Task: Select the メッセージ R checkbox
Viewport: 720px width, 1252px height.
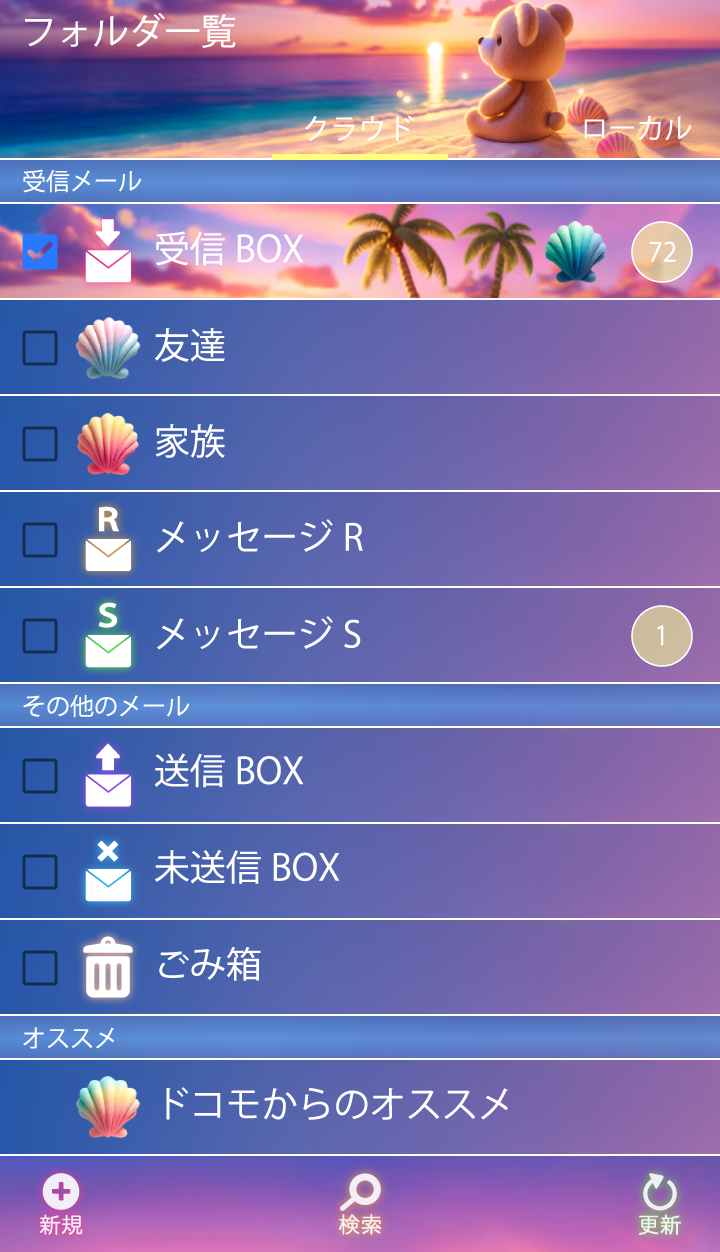Action: [x=40, y=540]
